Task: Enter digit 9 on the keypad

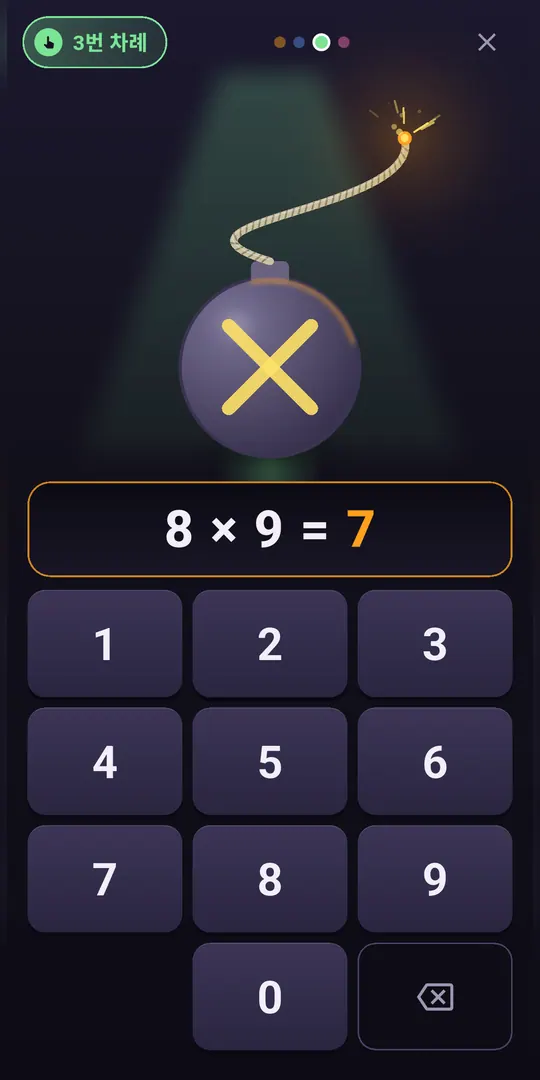Action: [x=435, y=879]
